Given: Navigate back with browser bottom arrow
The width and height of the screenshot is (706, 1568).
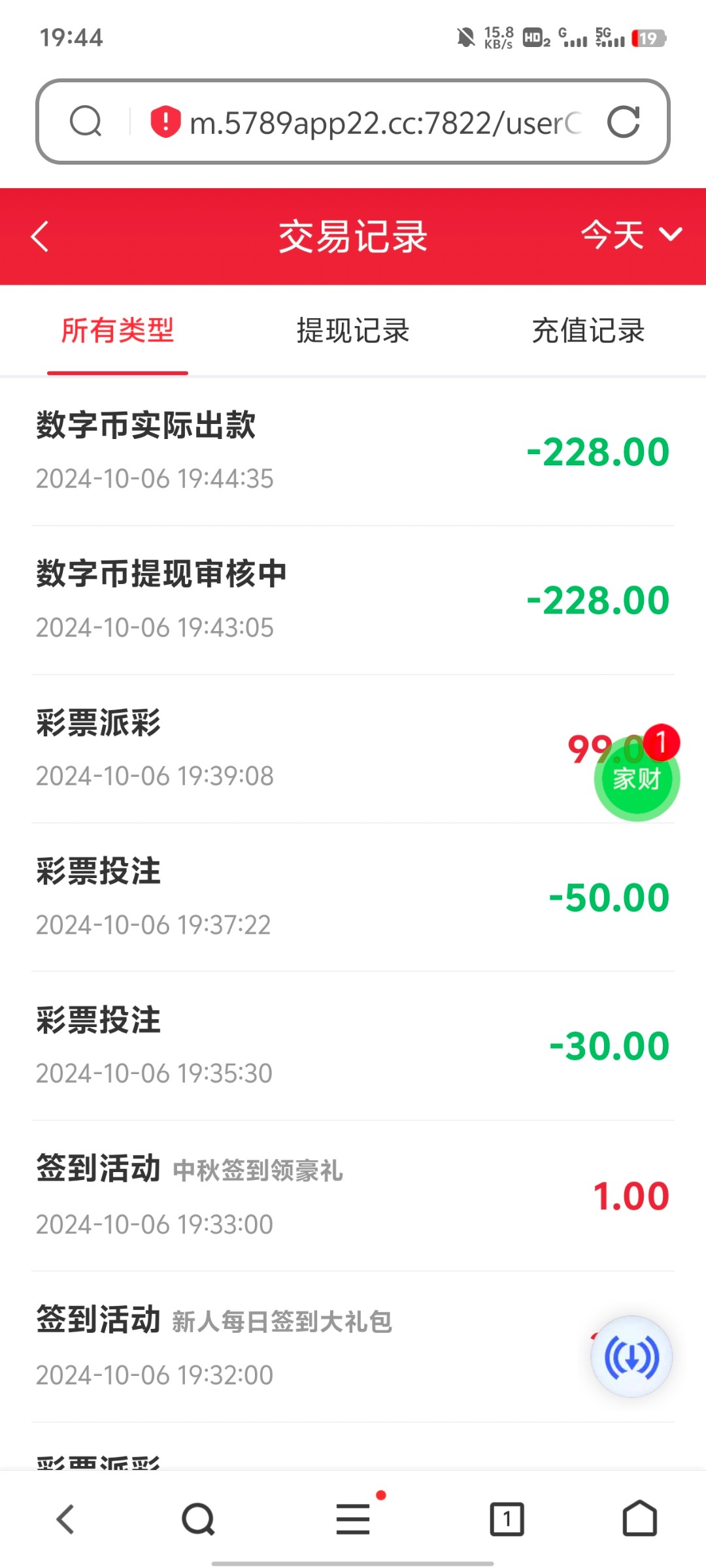Looking at the screenshot, I should pos(65,1518).
